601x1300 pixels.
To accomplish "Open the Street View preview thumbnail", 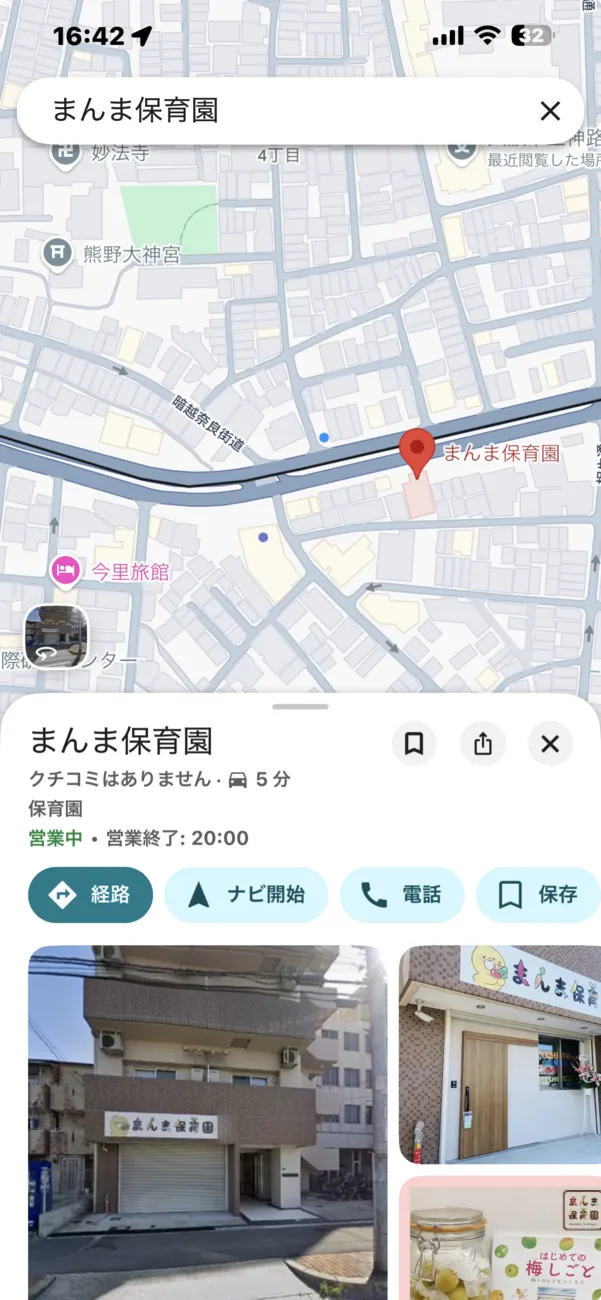I will coord(56,636).
